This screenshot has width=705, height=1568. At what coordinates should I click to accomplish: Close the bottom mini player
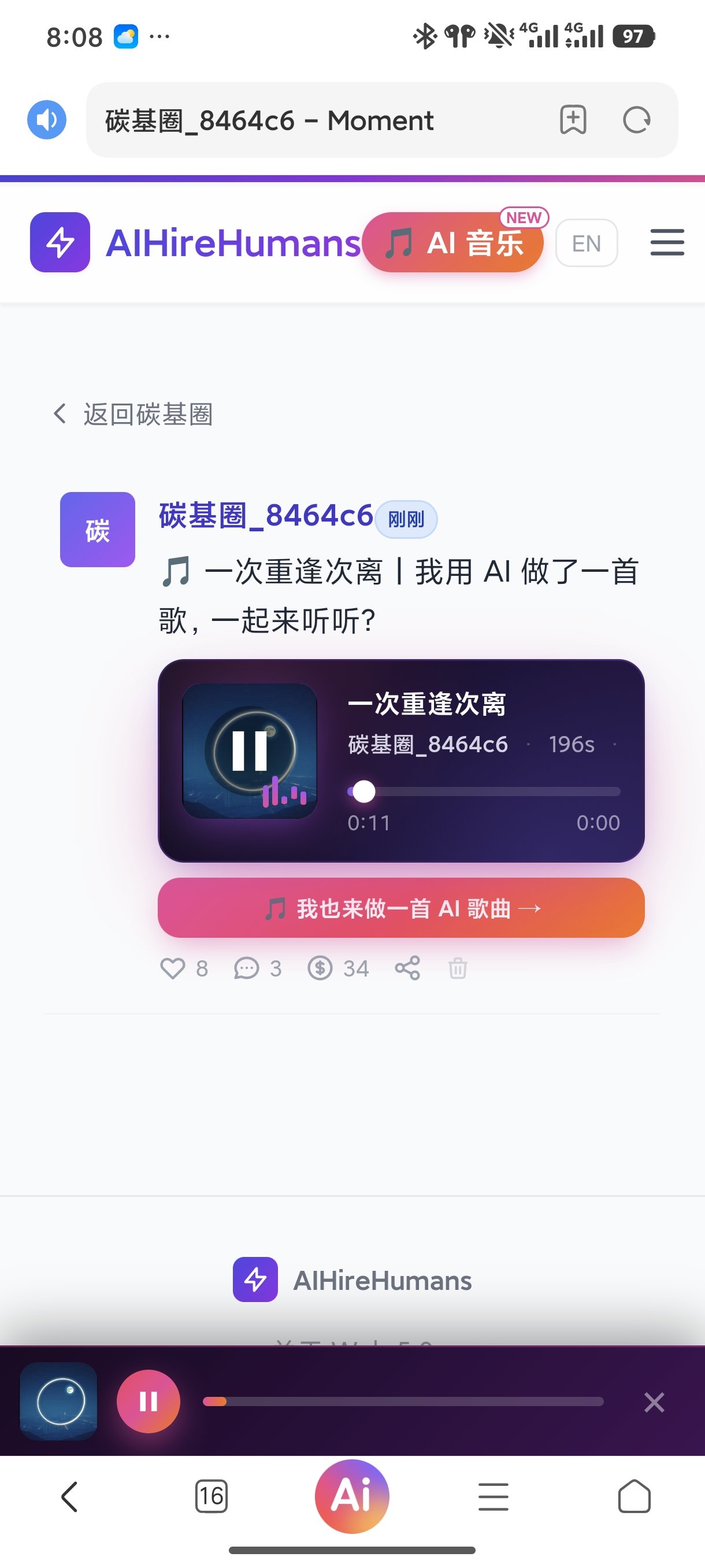654,1402
